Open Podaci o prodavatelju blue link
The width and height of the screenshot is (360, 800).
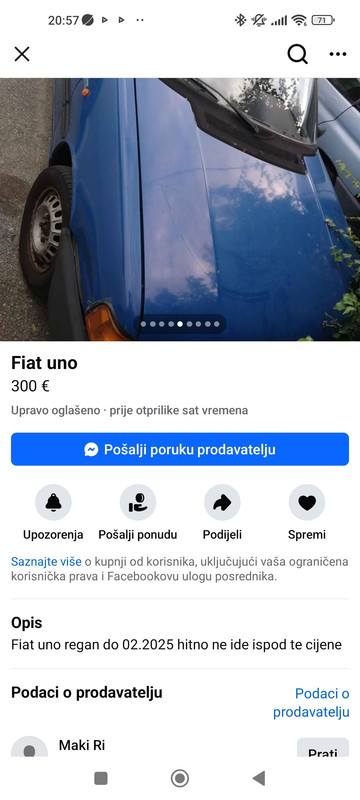[311, 703]
